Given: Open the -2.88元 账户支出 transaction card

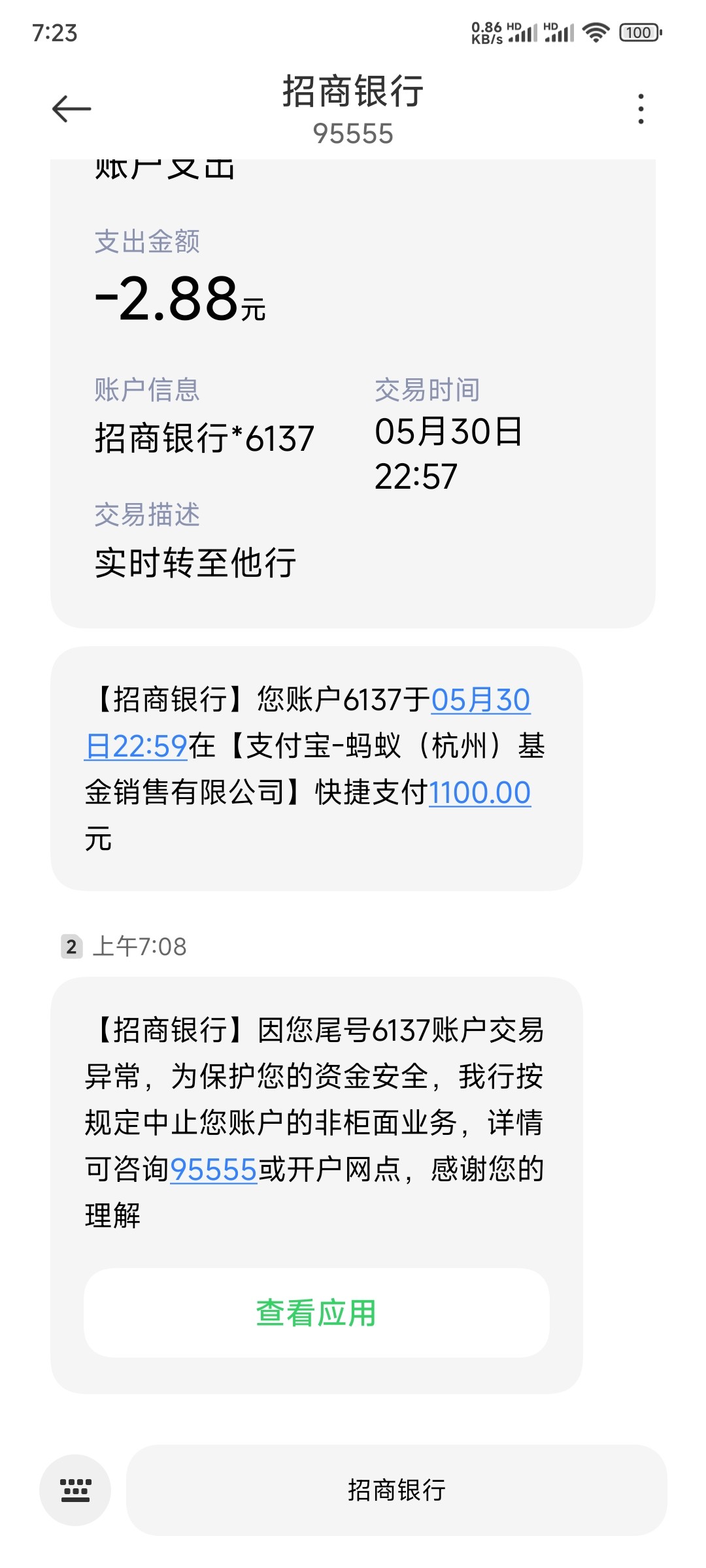Looking at the screenshot, I should (353, 392).
